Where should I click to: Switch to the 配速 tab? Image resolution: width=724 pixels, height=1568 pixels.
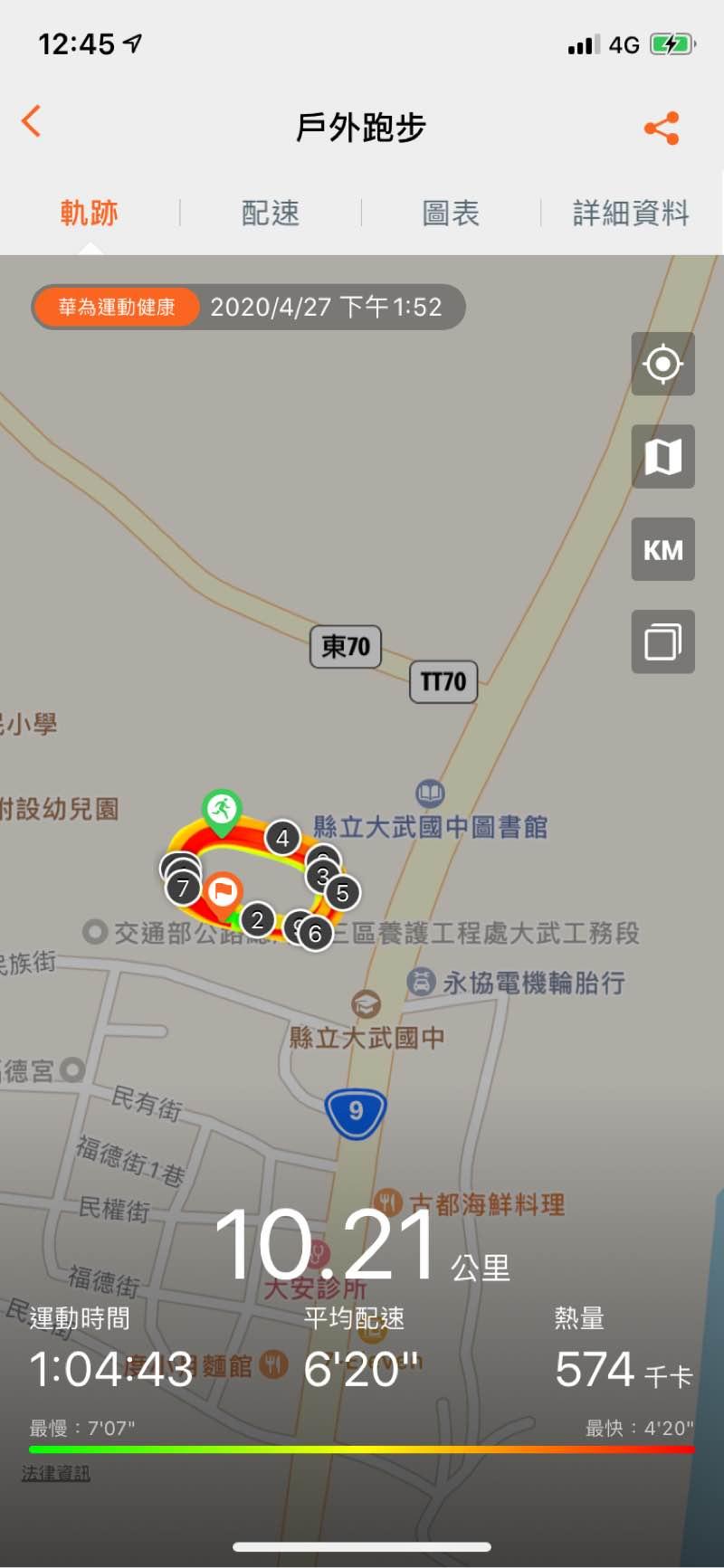(x=270, y=214)
